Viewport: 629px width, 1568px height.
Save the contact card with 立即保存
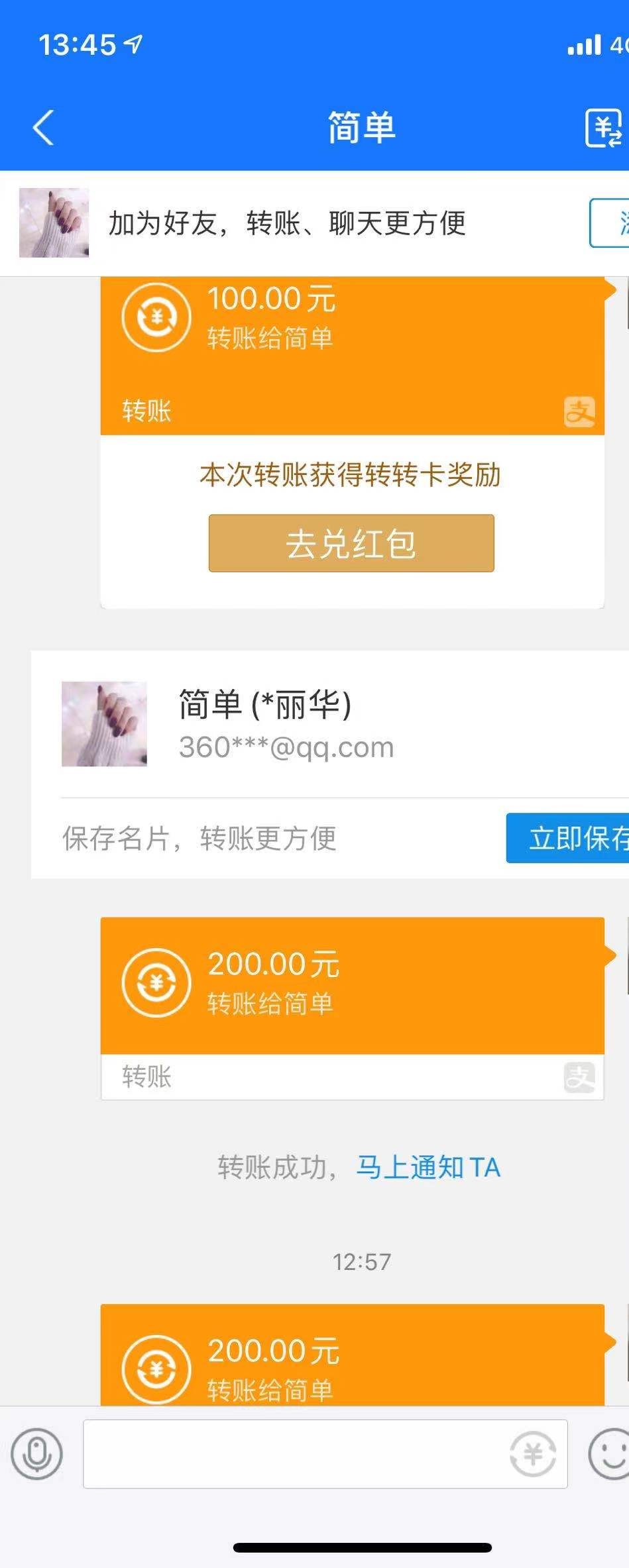(569, 838)
